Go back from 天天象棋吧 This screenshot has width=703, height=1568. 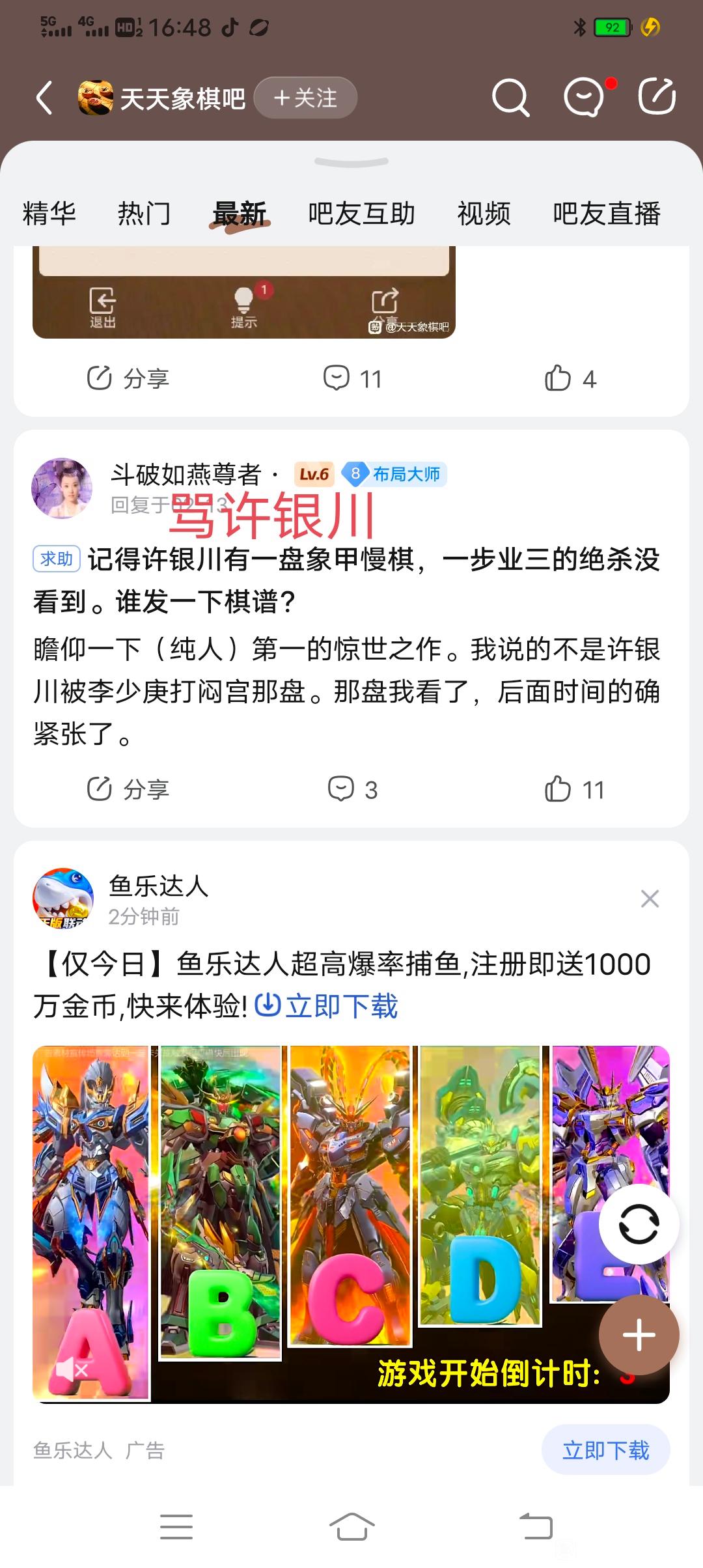[44, 98]
